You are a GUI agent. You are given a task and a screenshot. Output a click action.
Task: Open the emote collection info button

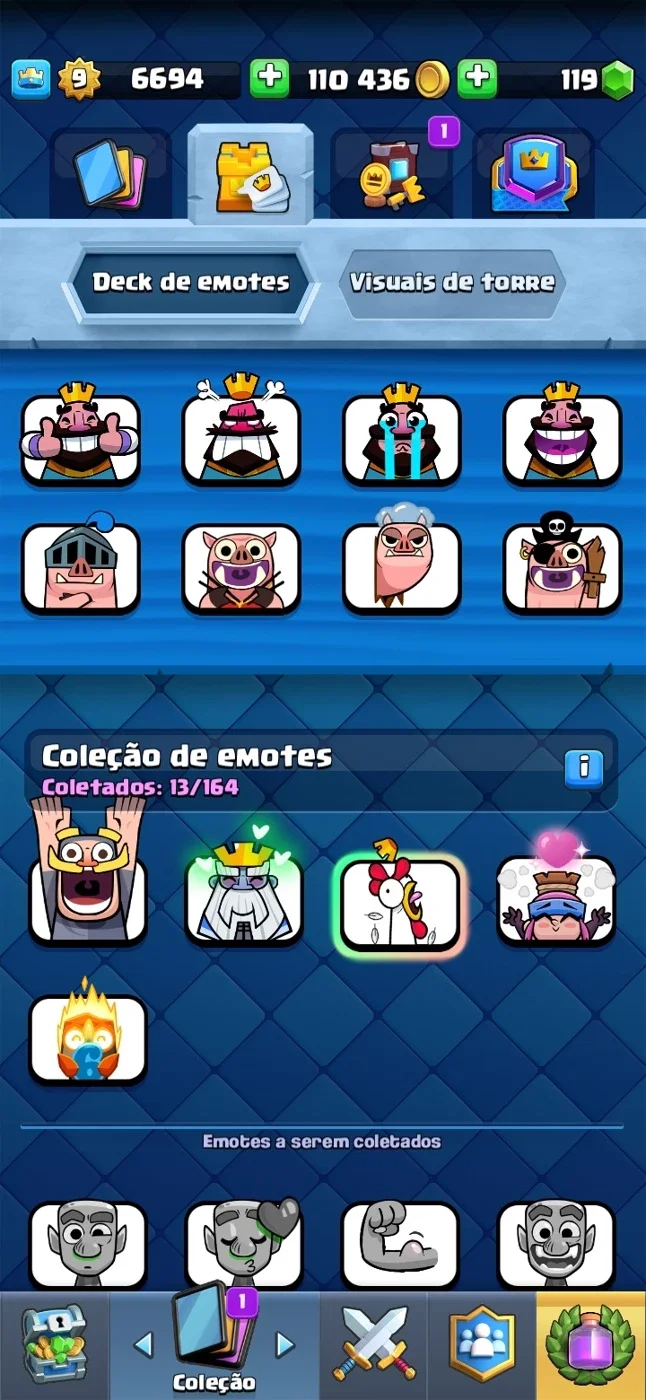pos(583,768)
